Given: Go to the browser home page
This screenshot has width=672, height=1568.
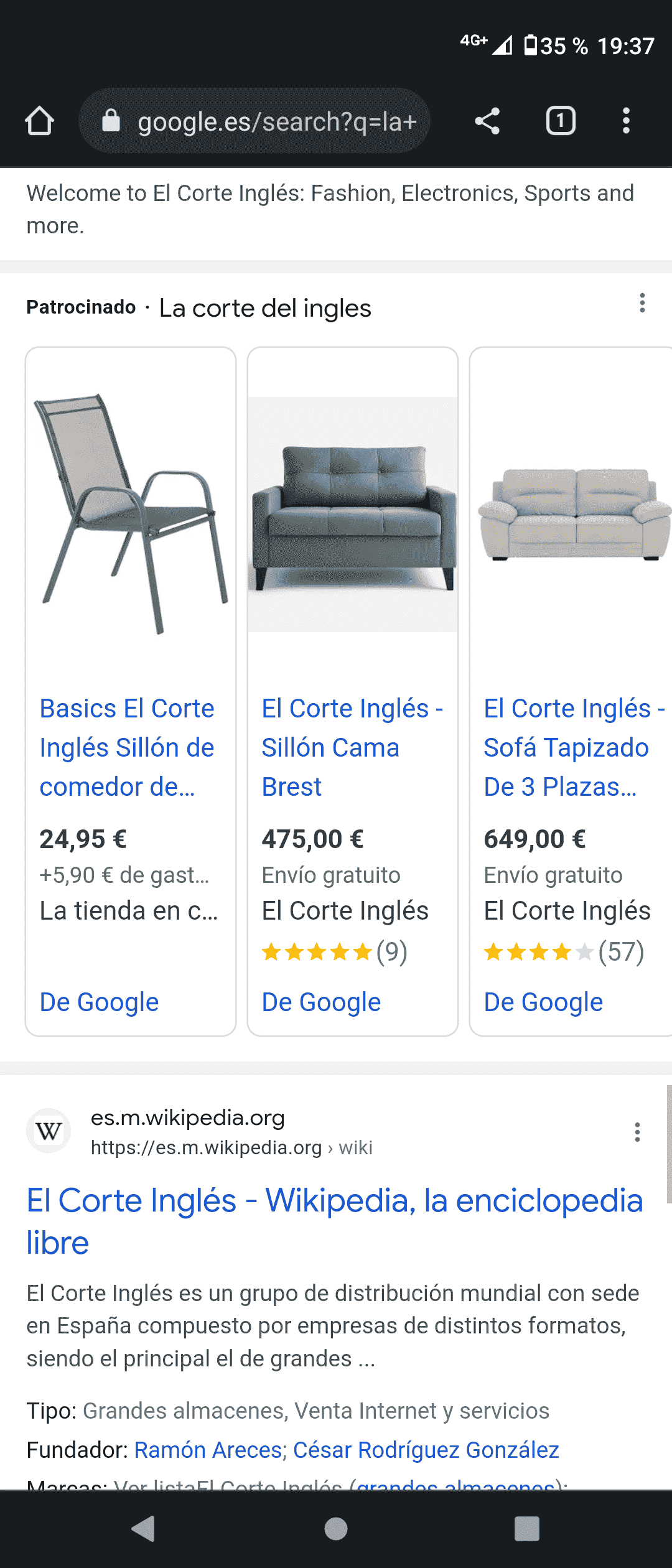Looking at the screenshot, I should click(39, 121).
